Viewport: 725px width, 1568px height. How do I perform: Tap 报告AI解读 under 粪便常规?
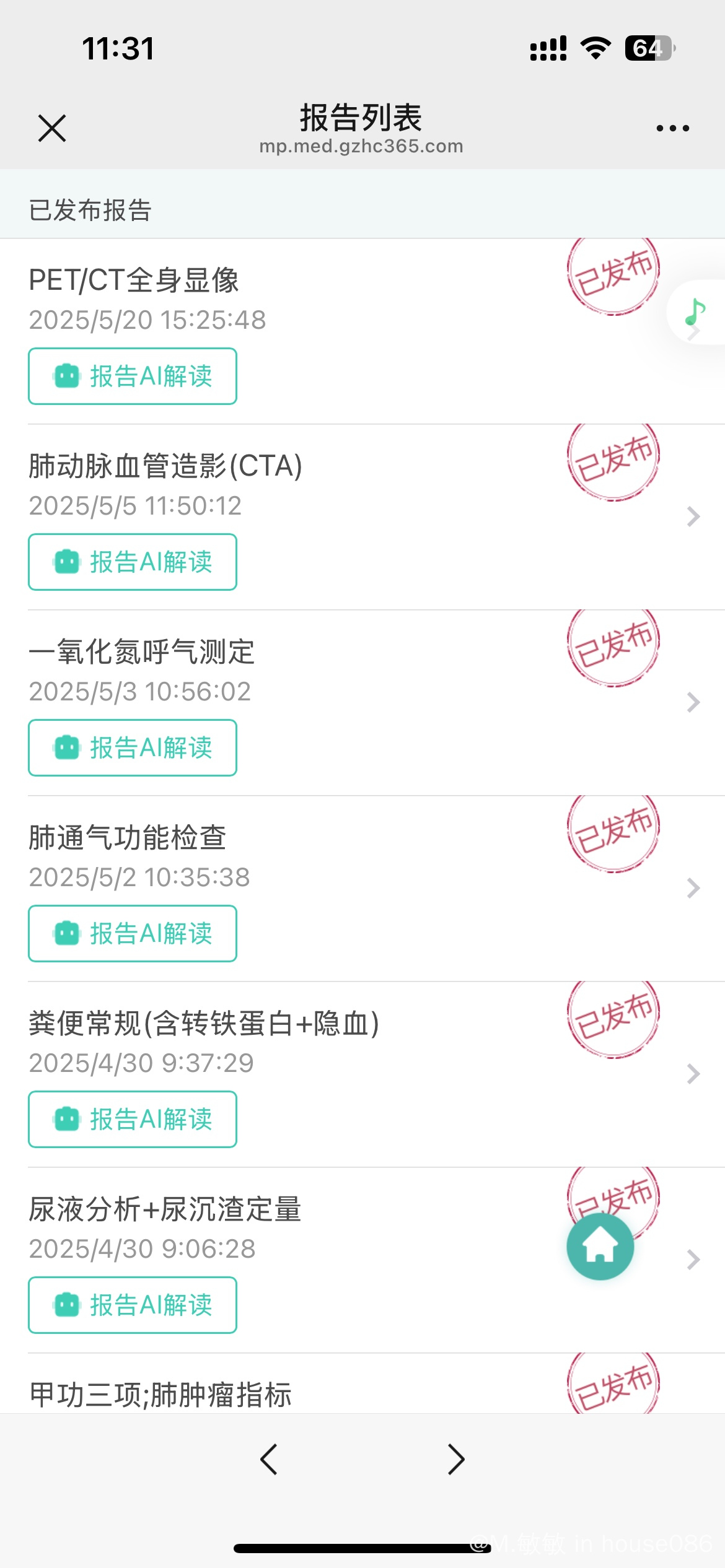point(133,1119)
